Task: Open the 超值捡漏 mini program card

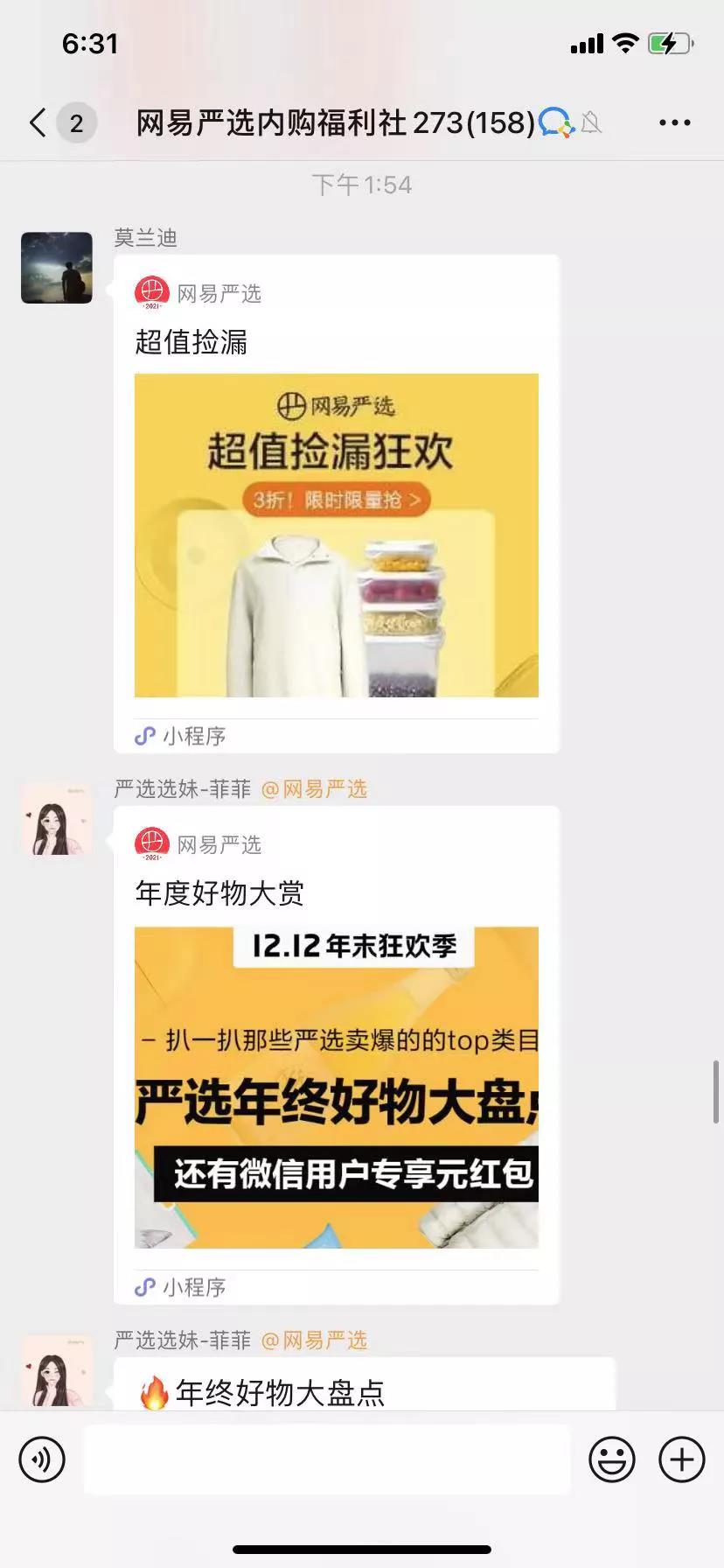Action: pyautogui.click(x=336, y=534)
